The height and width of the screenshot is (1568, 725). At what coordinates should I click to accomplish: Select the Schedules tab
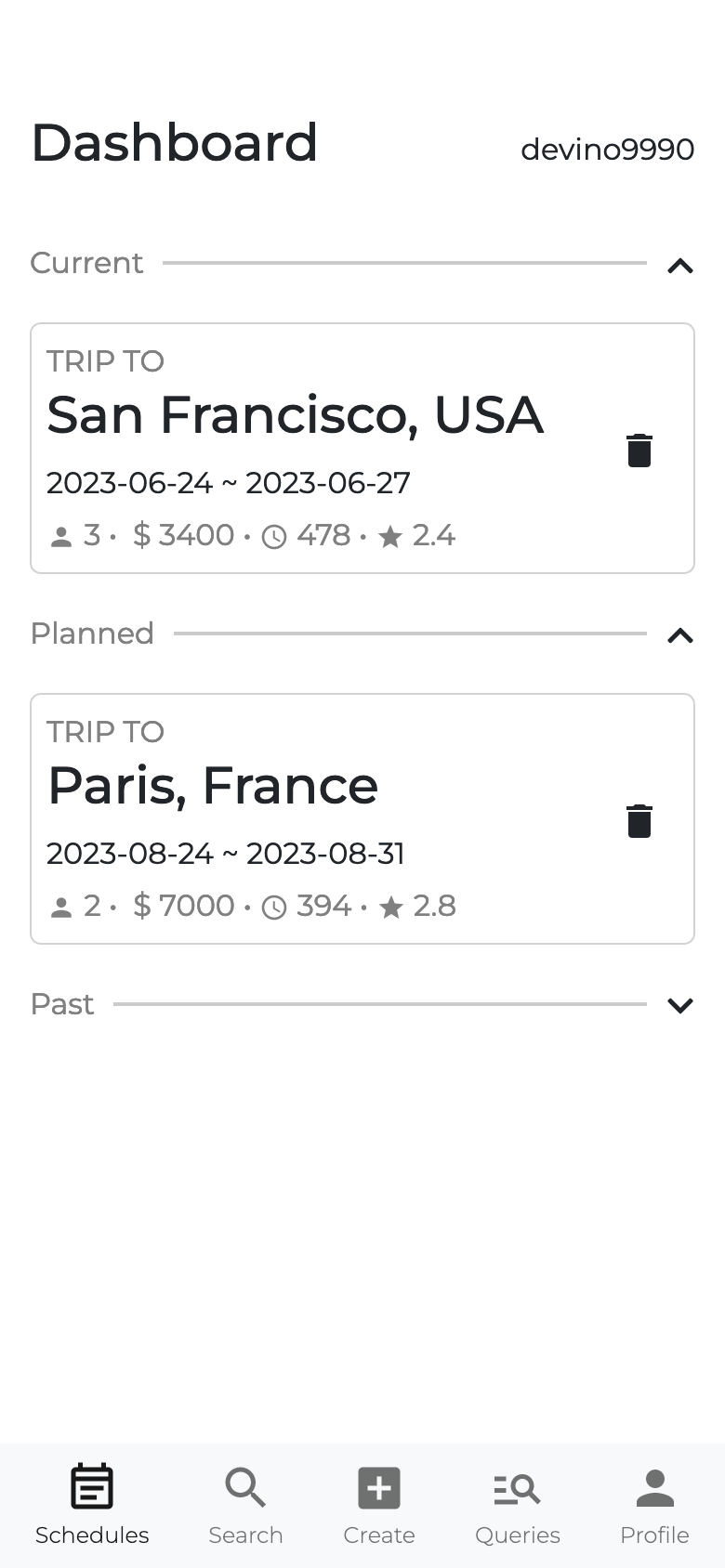click(92, 1506)
